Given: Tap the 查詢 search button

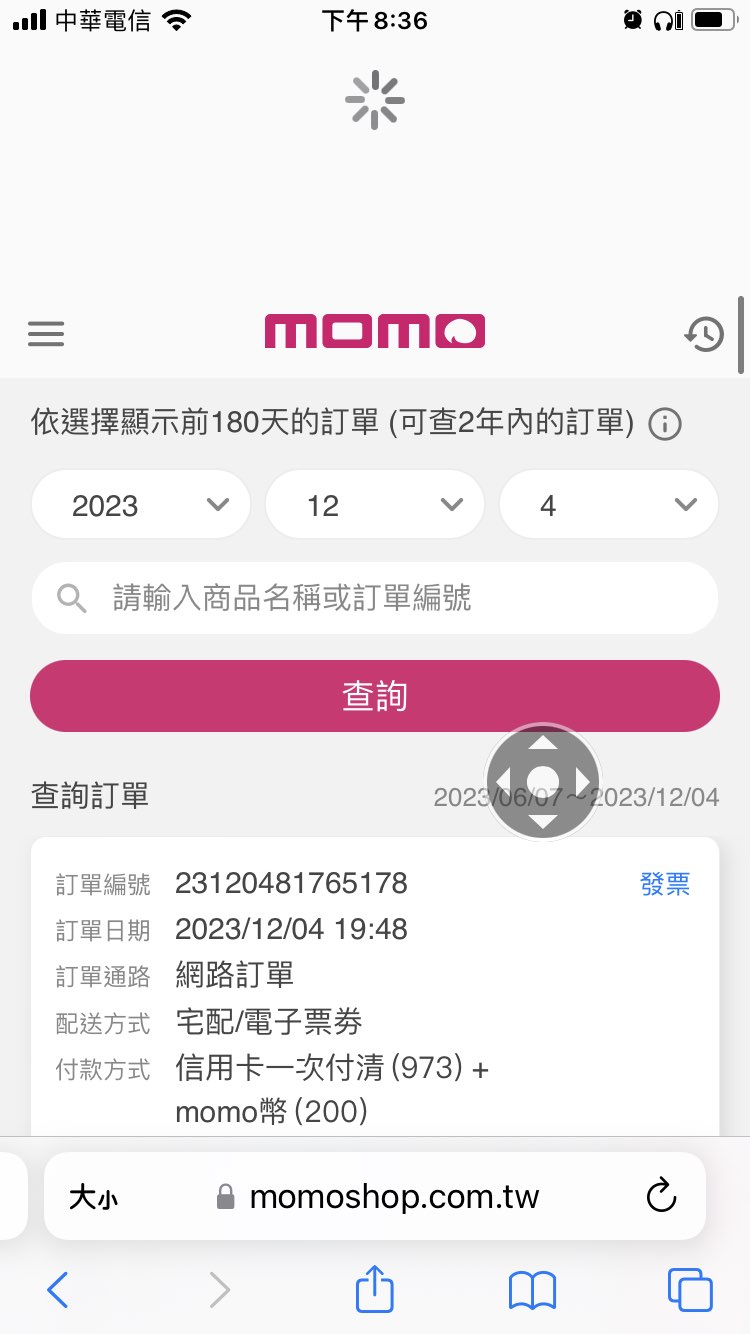Looking at the screenshot, I should [375, 696].
